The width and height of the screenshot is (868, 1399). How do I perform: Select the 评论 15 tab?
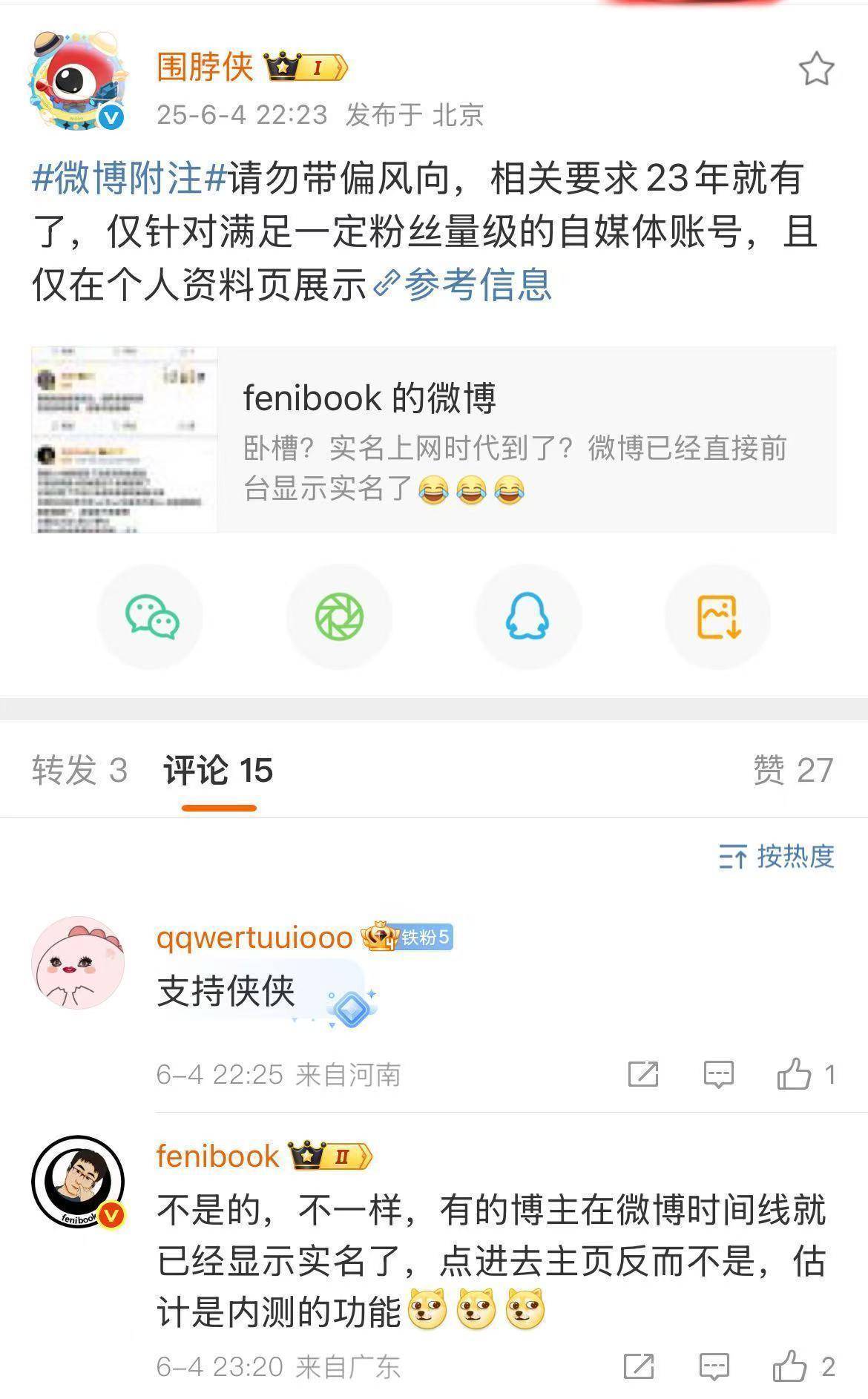point(218,770)
